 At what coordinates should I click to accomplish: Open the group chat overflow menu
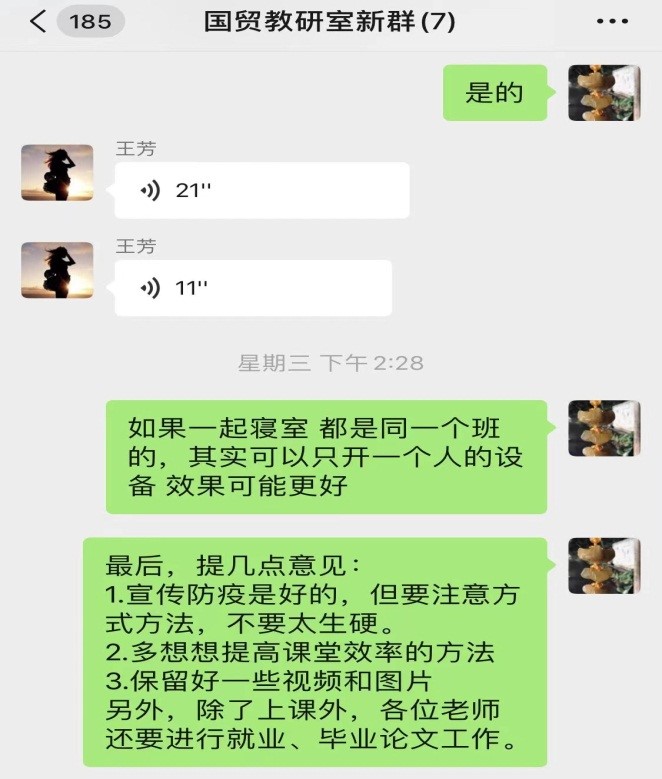(612, 22)
